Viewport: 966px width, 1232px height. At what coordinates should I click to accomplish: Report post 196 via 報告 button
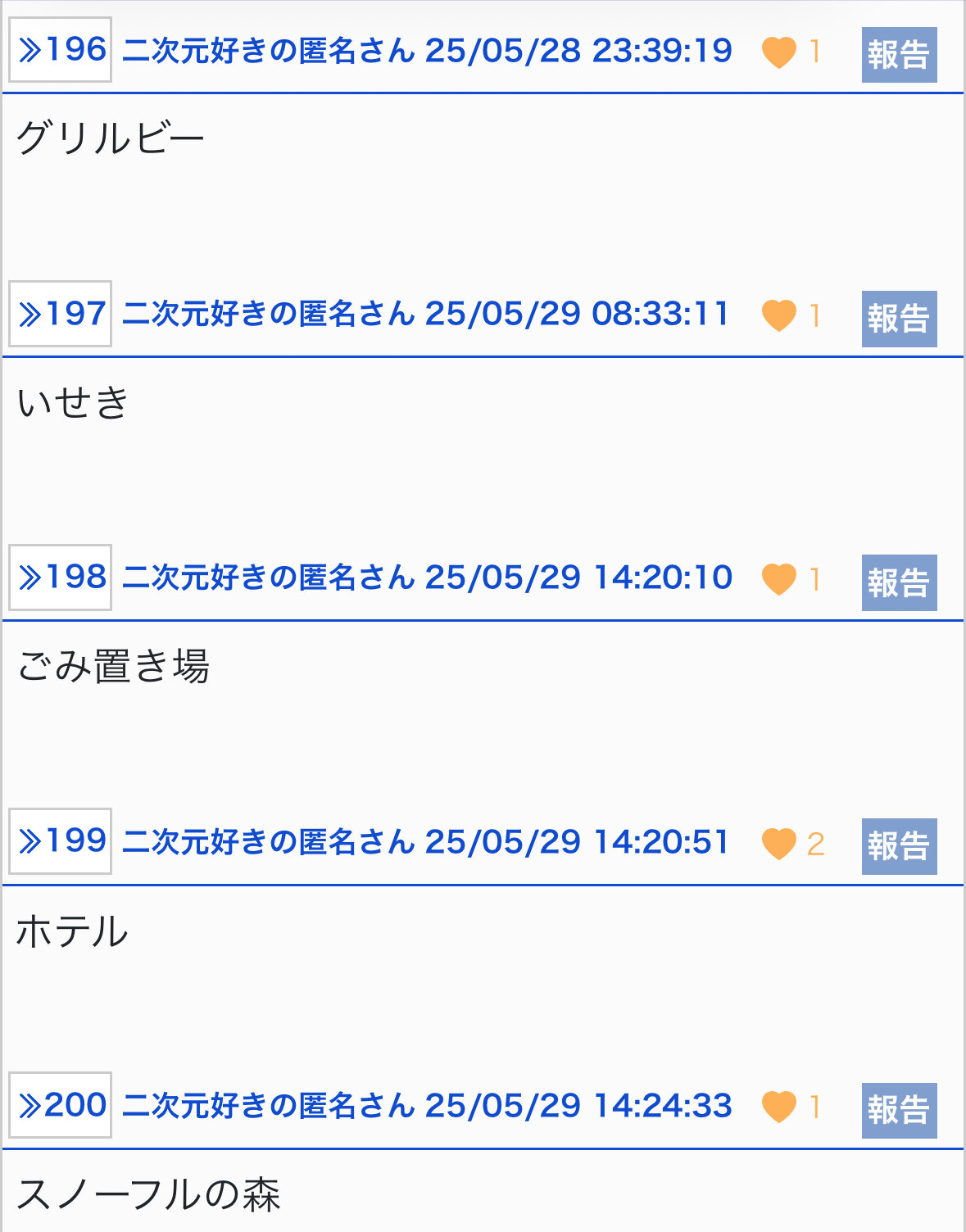pos(899,55)
